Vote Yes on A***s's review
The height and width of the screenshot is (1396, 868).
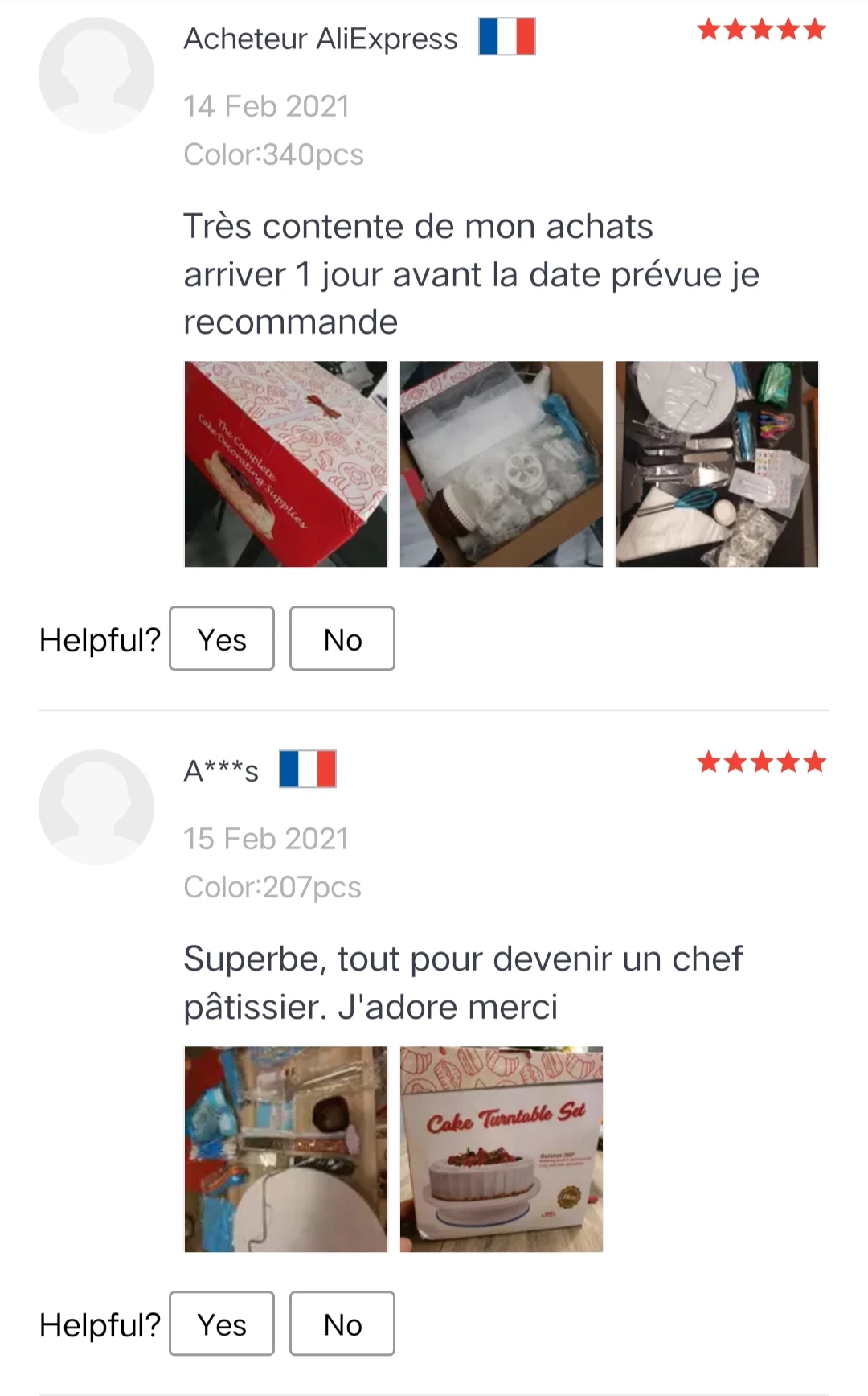(222, 1324)
